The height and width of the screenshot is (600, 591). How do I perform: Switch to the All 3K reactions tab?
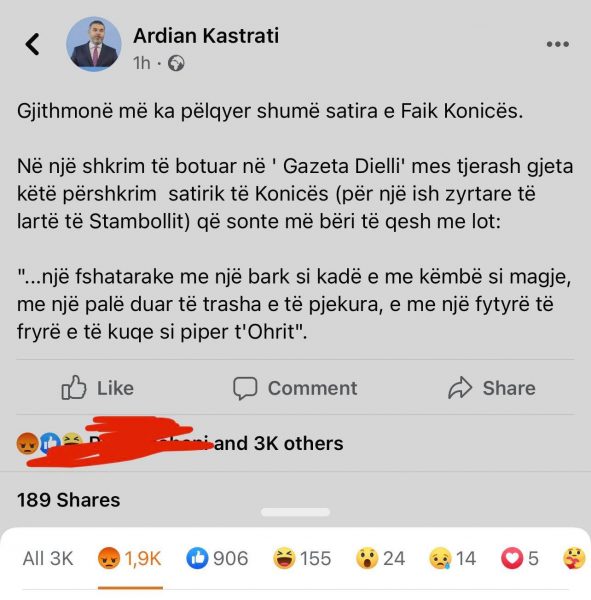point(48,558)
